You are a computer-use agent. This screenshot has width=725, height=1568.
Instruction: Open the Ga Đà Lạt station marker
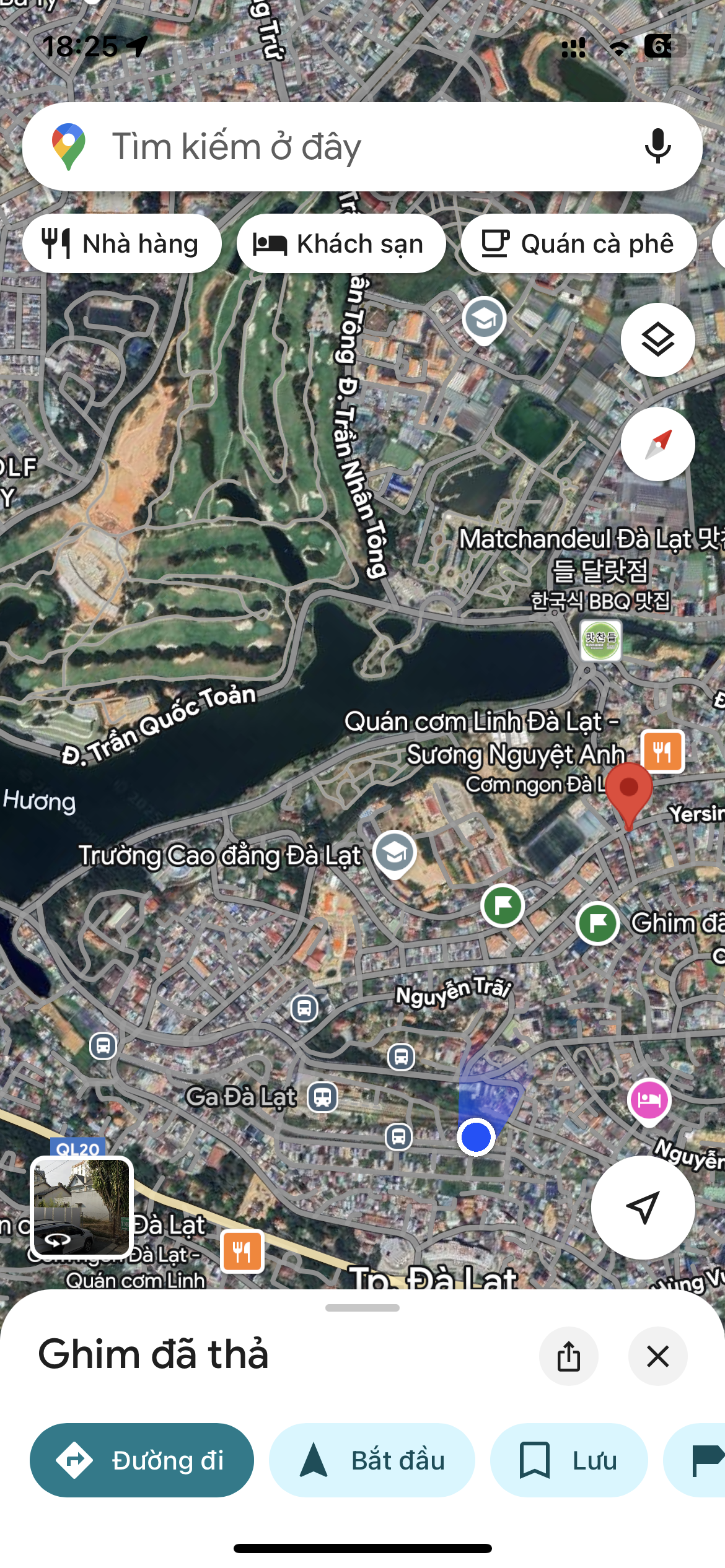coord(323,1097)
